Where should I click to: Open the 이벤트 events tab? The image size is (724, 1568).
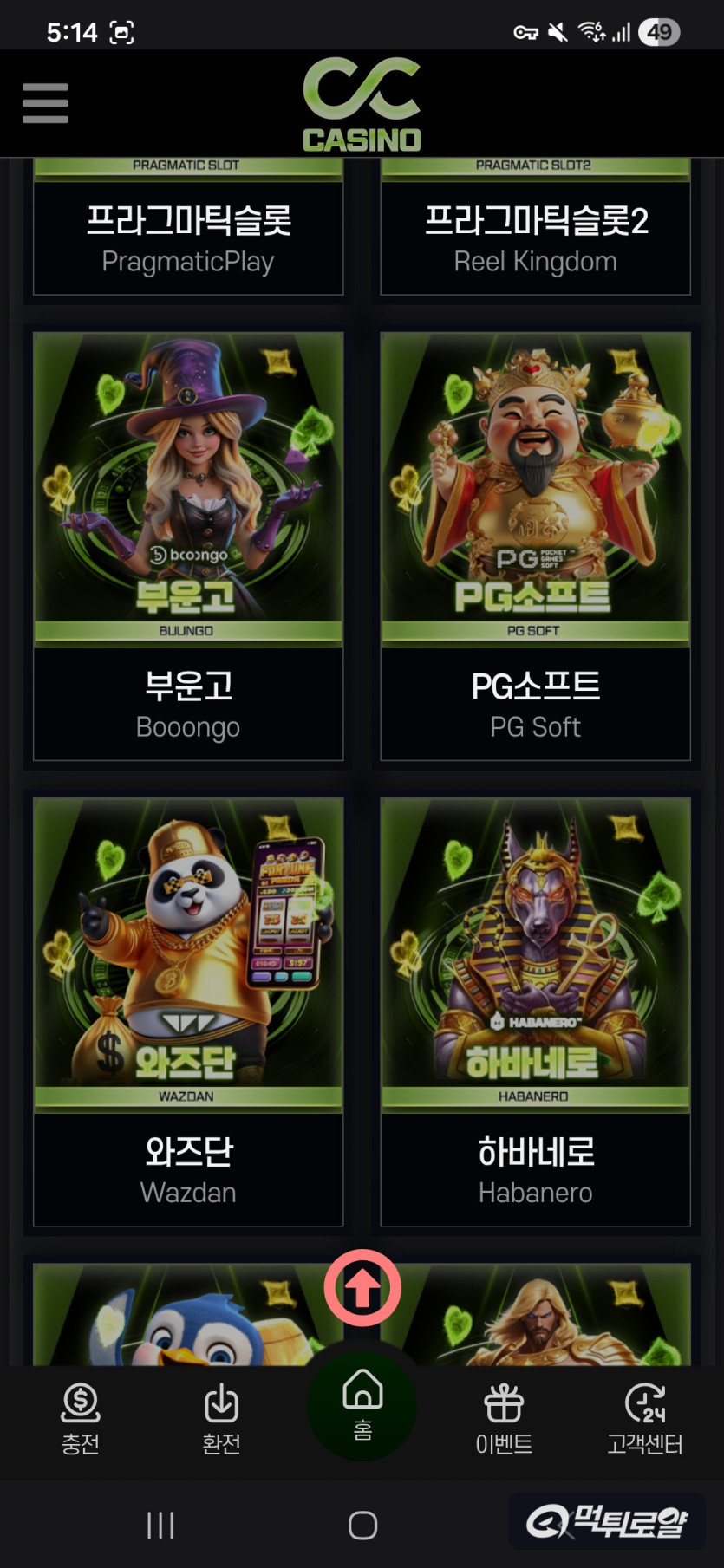point(504,1419)
